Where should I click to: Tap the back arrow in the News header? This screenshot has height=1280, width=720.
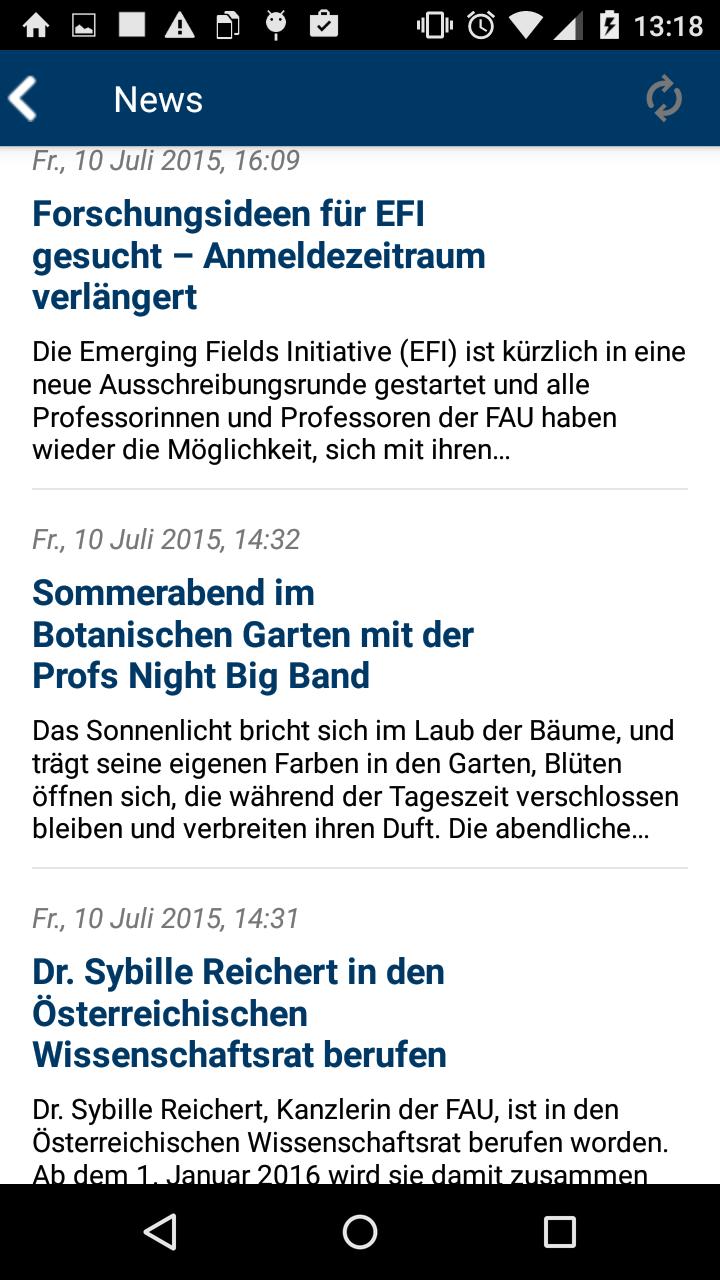[x=22, y=98]
